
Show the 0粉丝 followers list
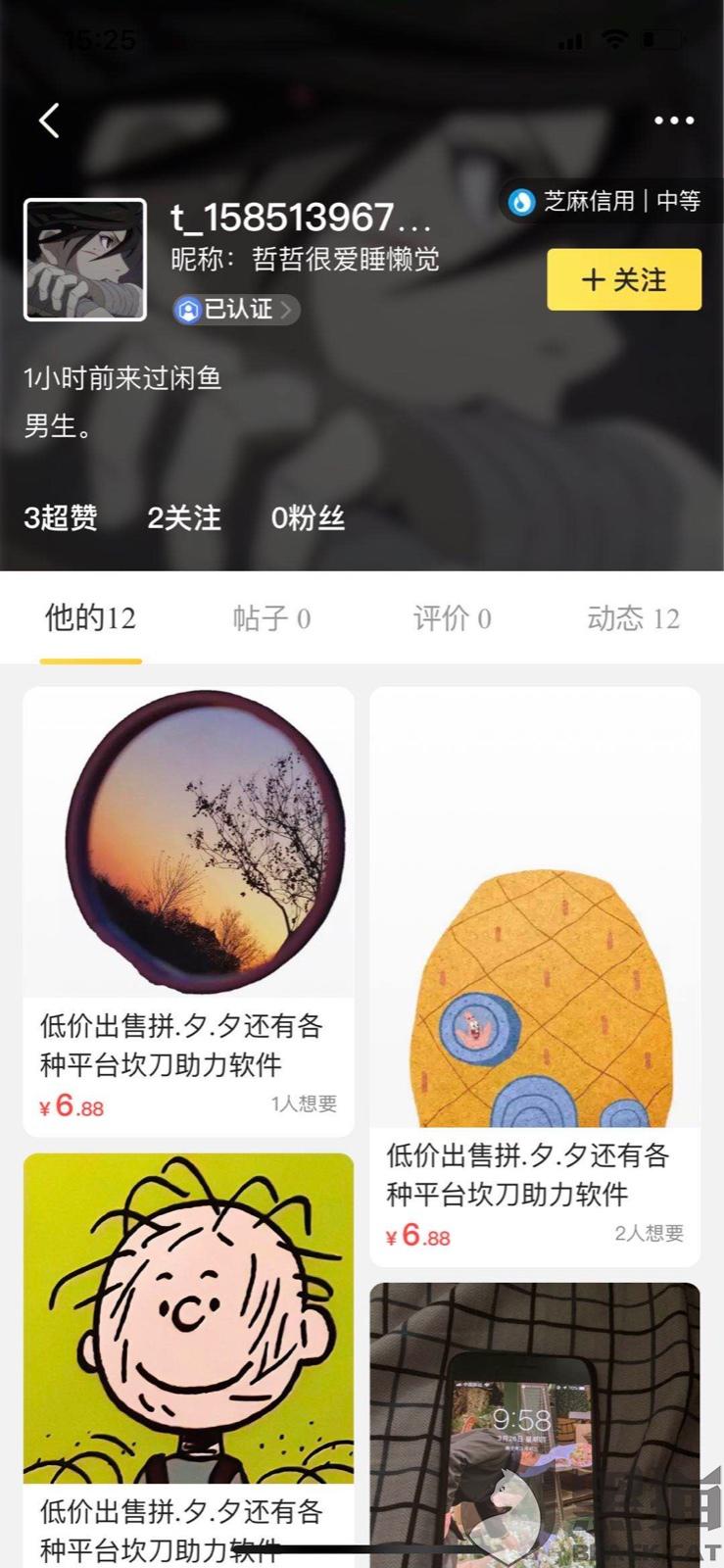308,518
